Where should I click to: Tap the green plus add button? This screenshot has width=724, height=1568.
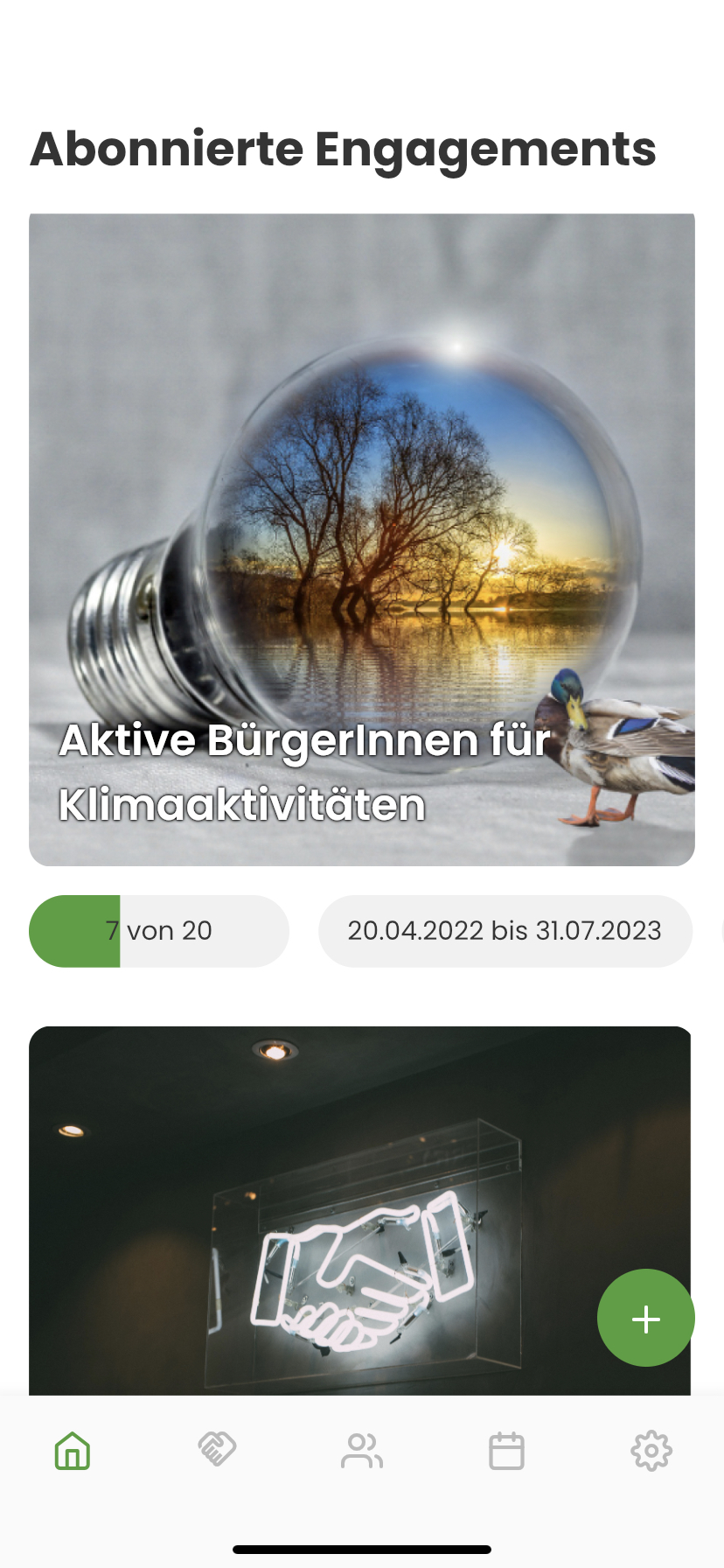click(645, 1318)
